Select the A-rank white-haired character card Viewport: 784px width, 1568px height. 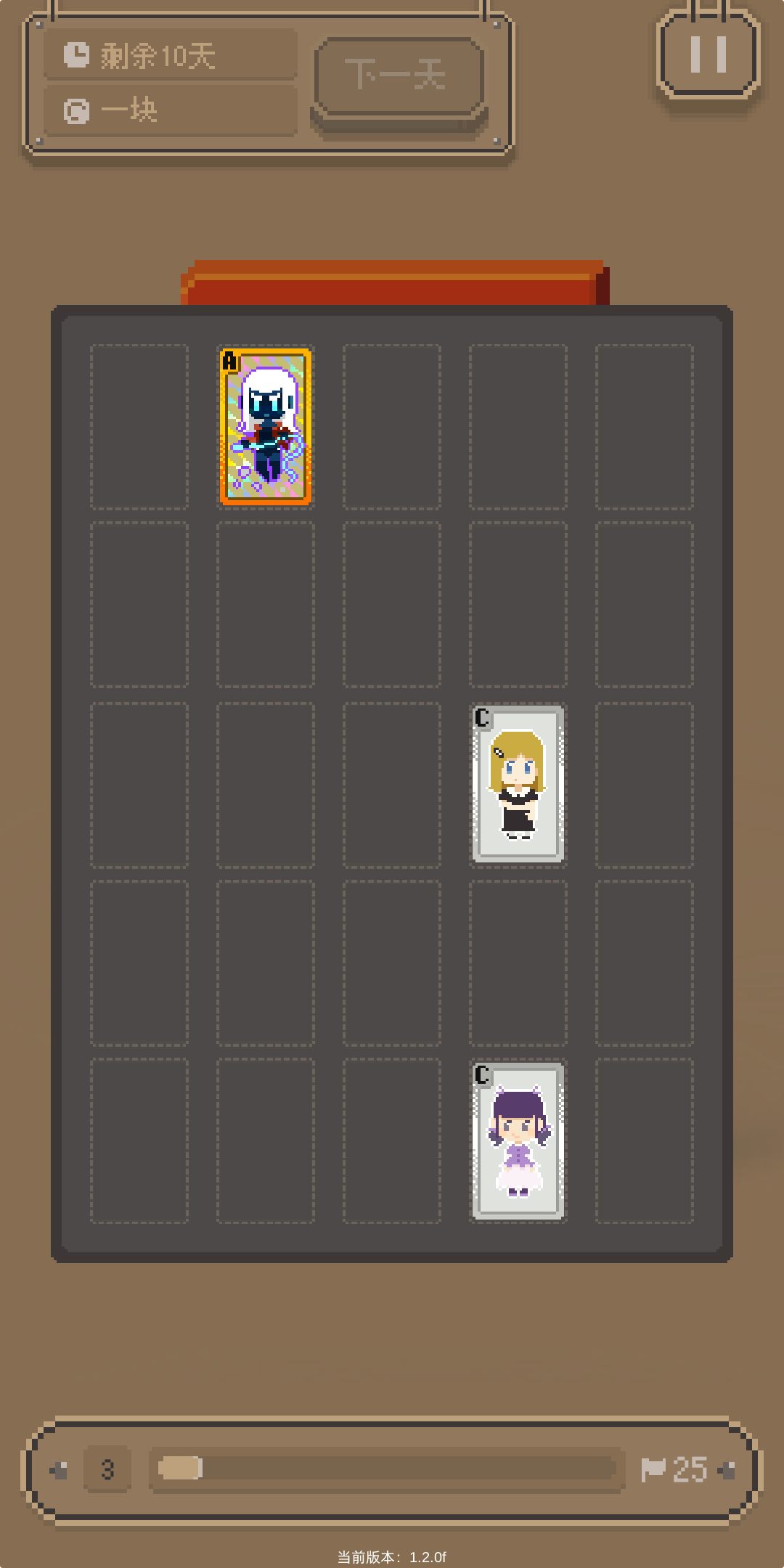(266, 427)
